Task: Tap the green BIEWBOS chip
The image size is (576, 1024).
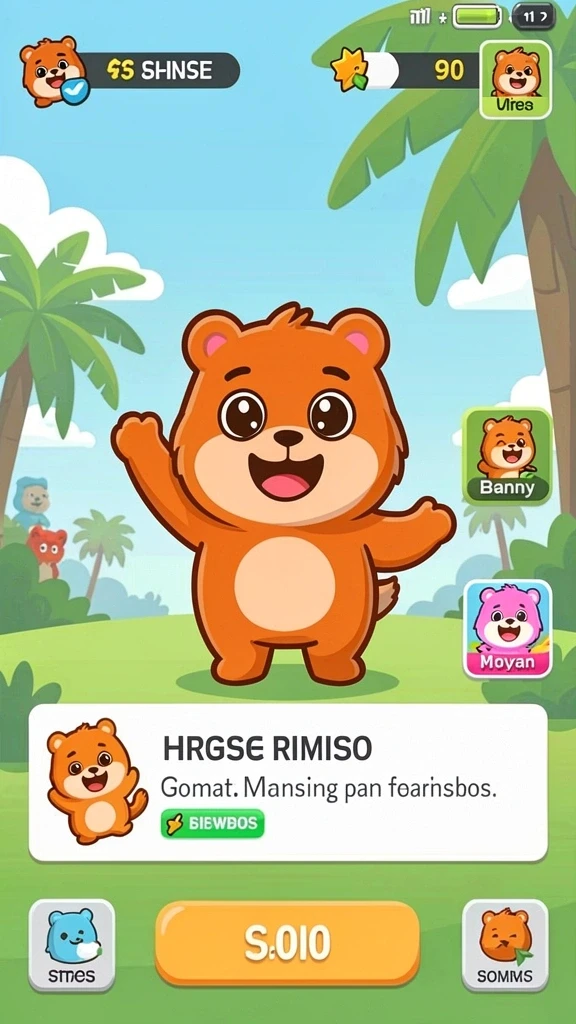Action: pos(212,824)
